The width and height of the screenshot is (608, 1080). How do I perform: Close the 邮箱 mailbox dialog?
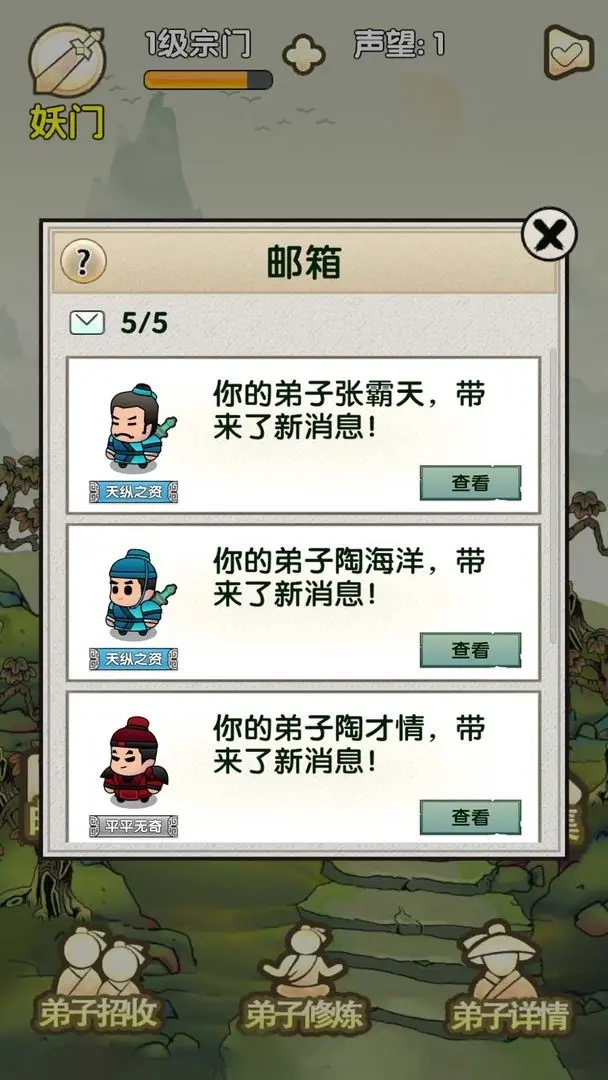click(549, 235)
